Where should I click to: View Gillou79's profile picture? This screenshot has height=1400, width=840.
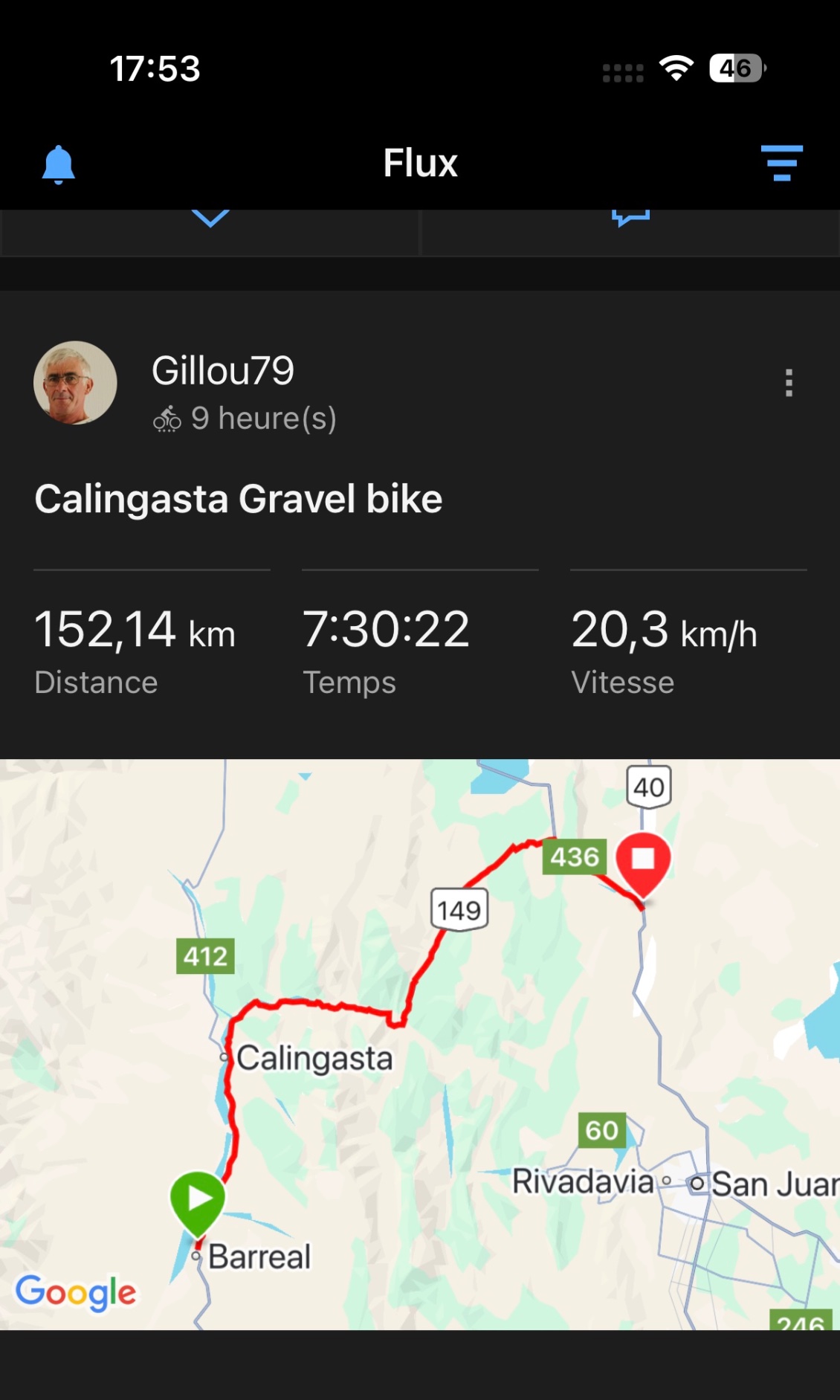click(x=75, y=383)
